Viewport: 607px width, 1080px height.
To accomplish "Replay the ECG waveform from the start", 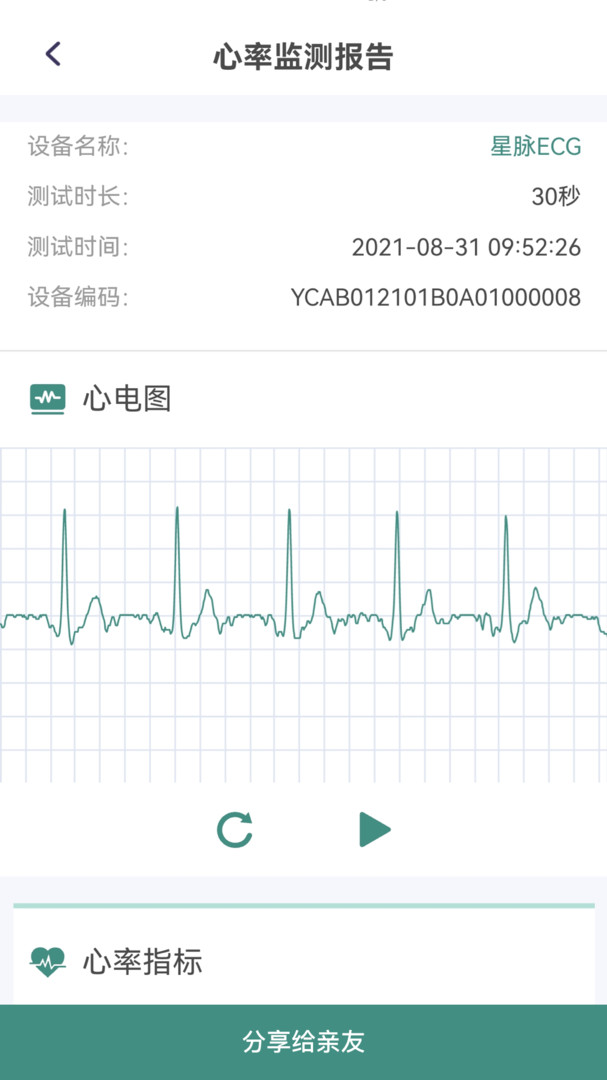I will pos(235,830).
